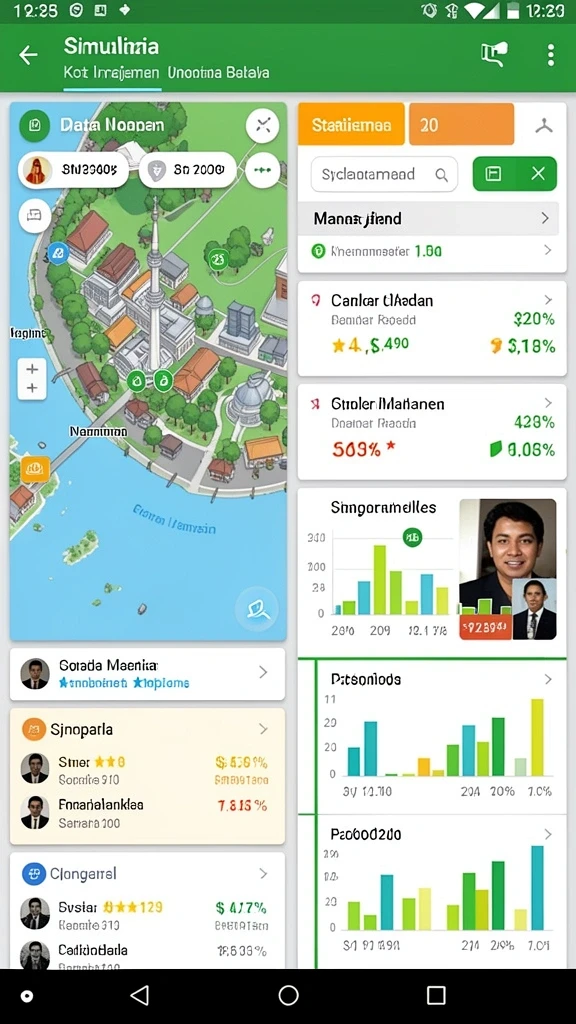Open the Pitsonlods chart details
This screenshot has height=1024, width=576.
click(x=547, y=679)
